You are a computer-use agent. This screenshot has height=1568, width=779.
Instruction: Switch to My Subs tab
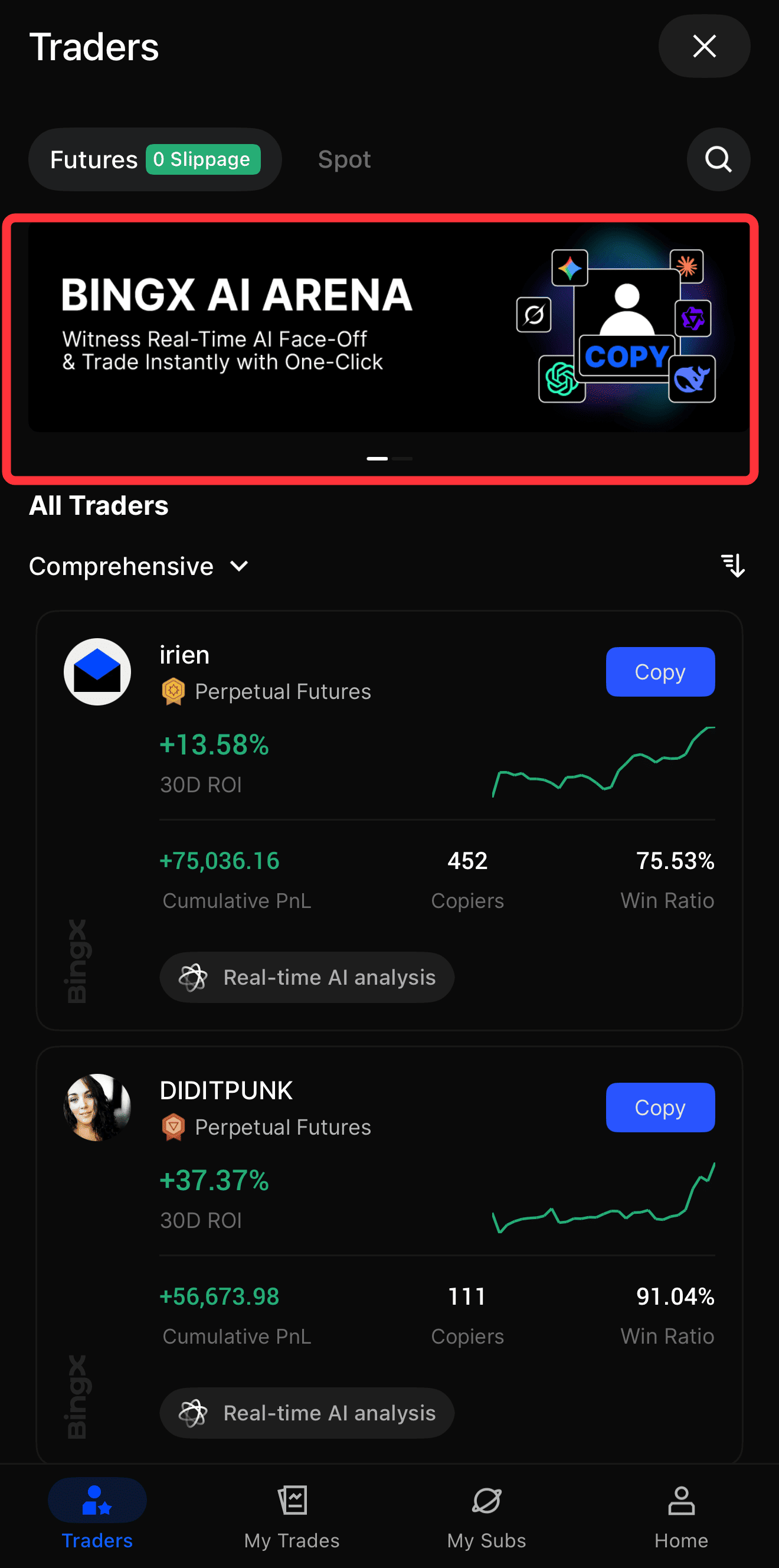coord(486,1515)
